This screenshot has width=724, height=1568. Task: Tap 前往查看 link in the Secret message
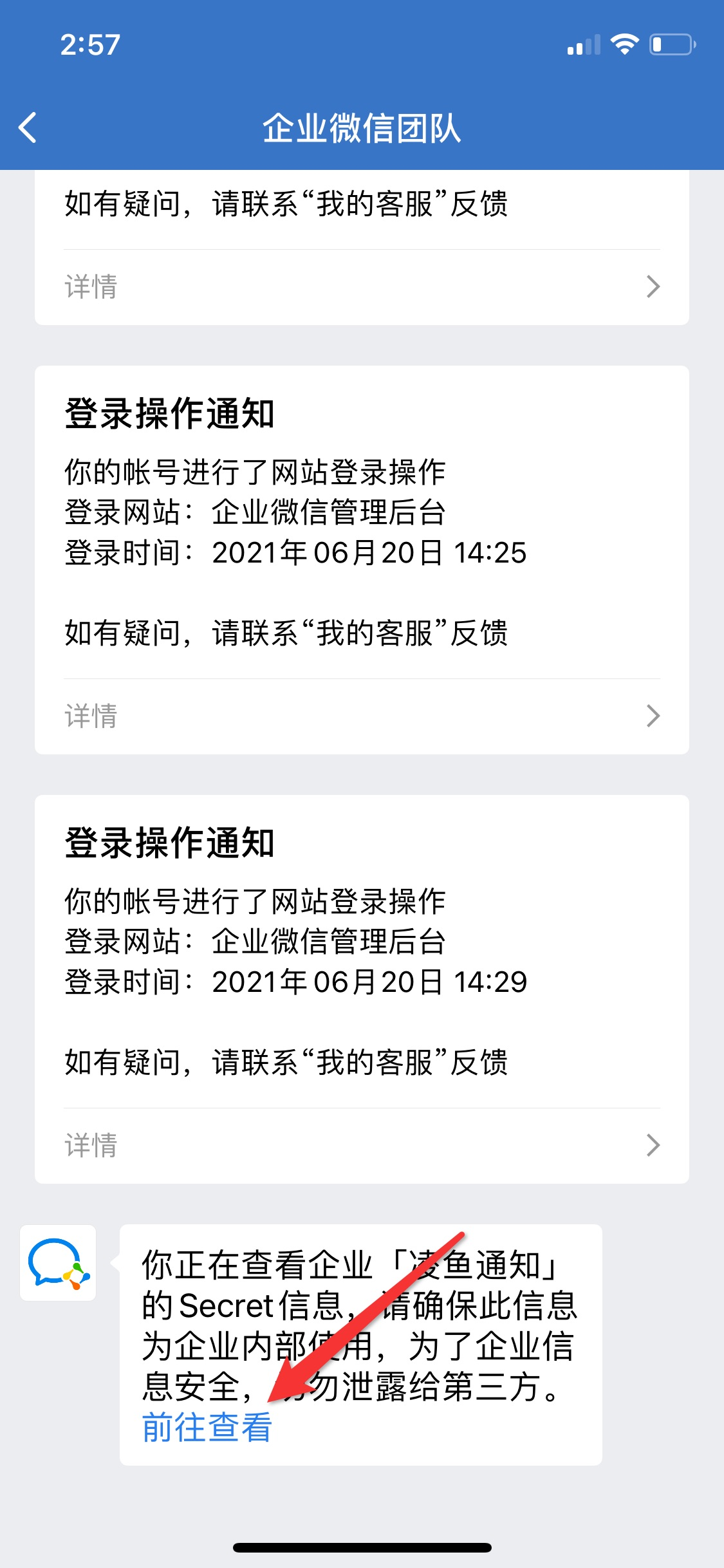point(207,1428)
